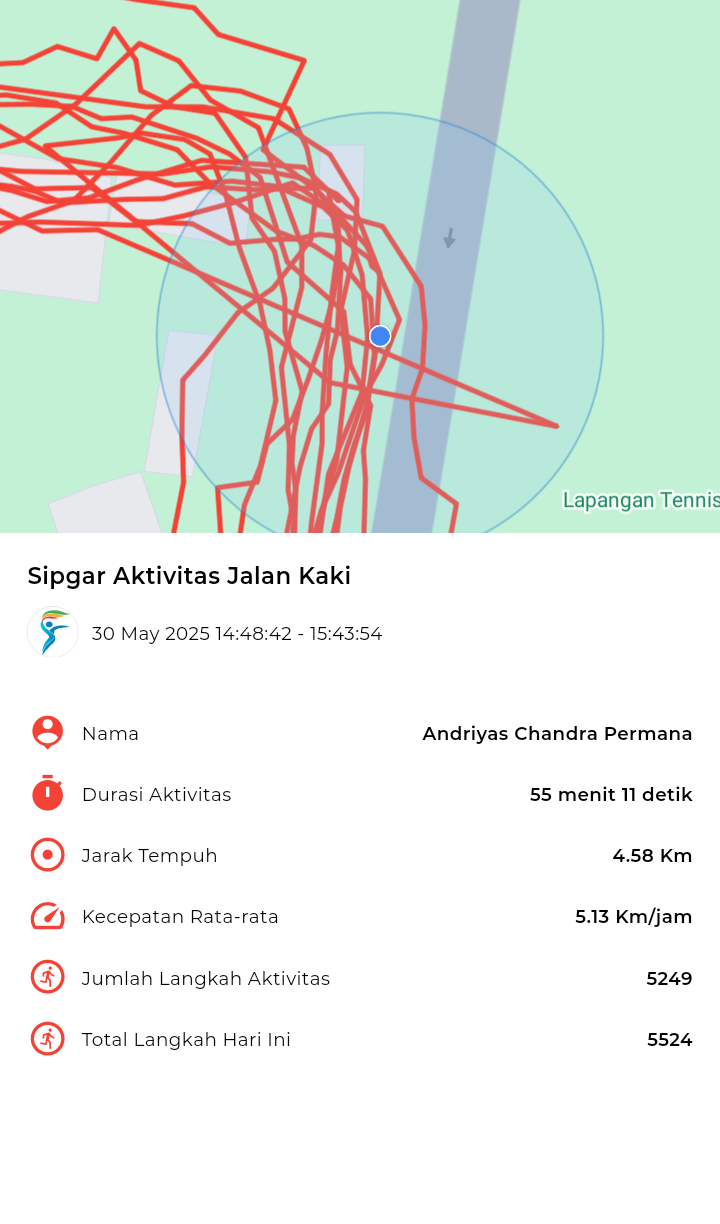Select the title Sipgar Aktivitas Jalan Kaki
Viewport: 720px width, 1224px height.
pos(188,576)
